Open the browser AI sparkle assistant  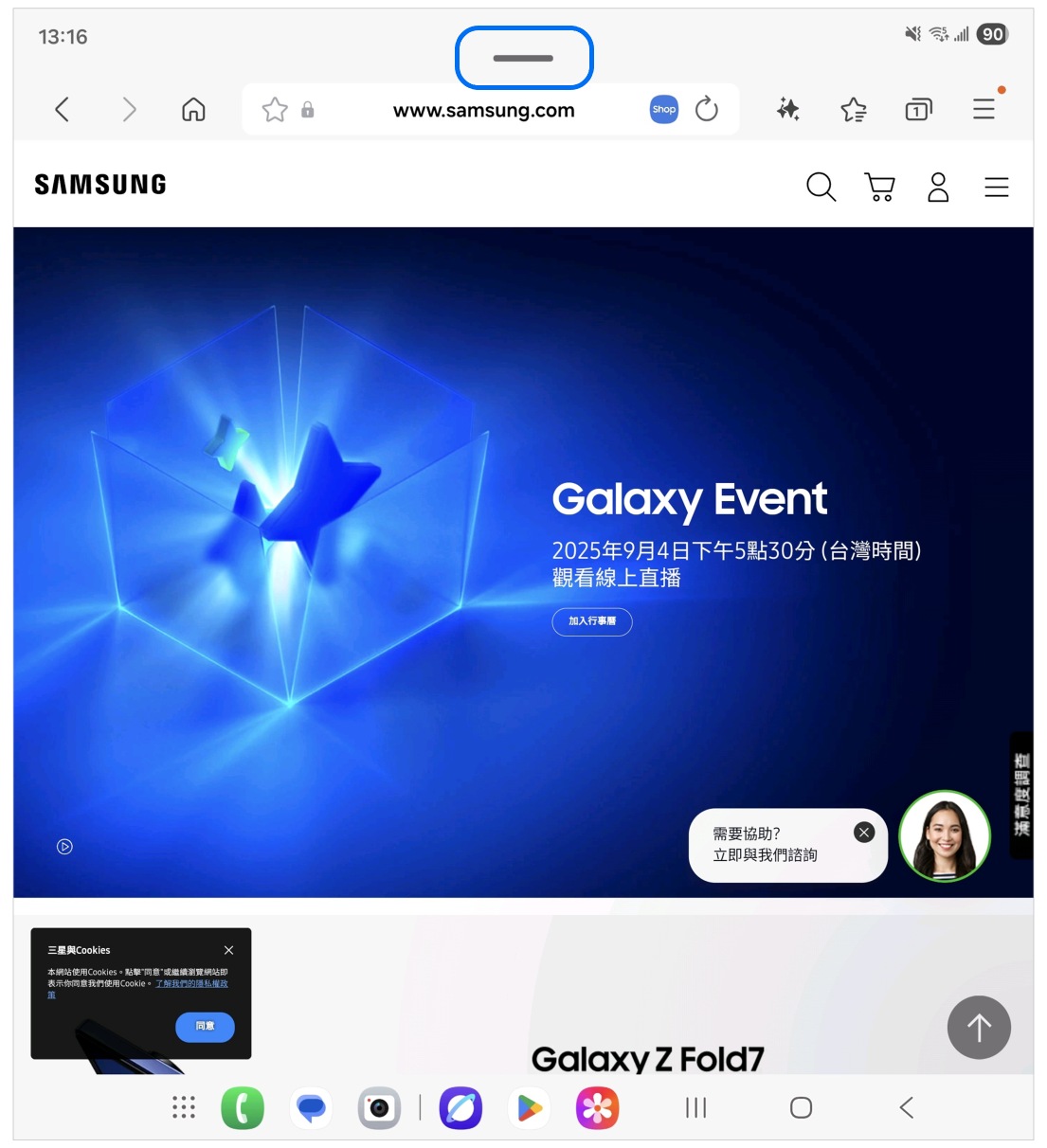tap(788, 110)
